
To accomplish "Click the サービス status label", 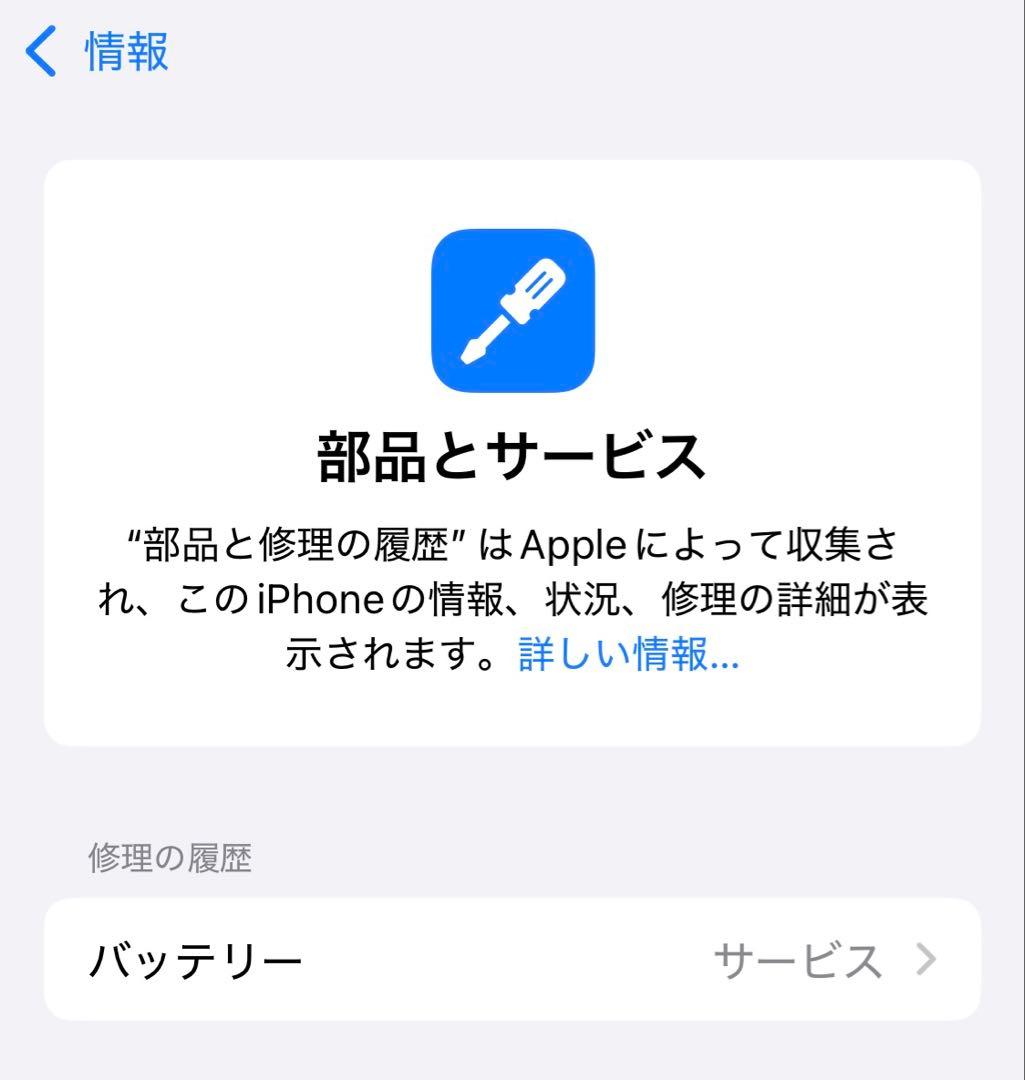I will [x=797, y=958].
